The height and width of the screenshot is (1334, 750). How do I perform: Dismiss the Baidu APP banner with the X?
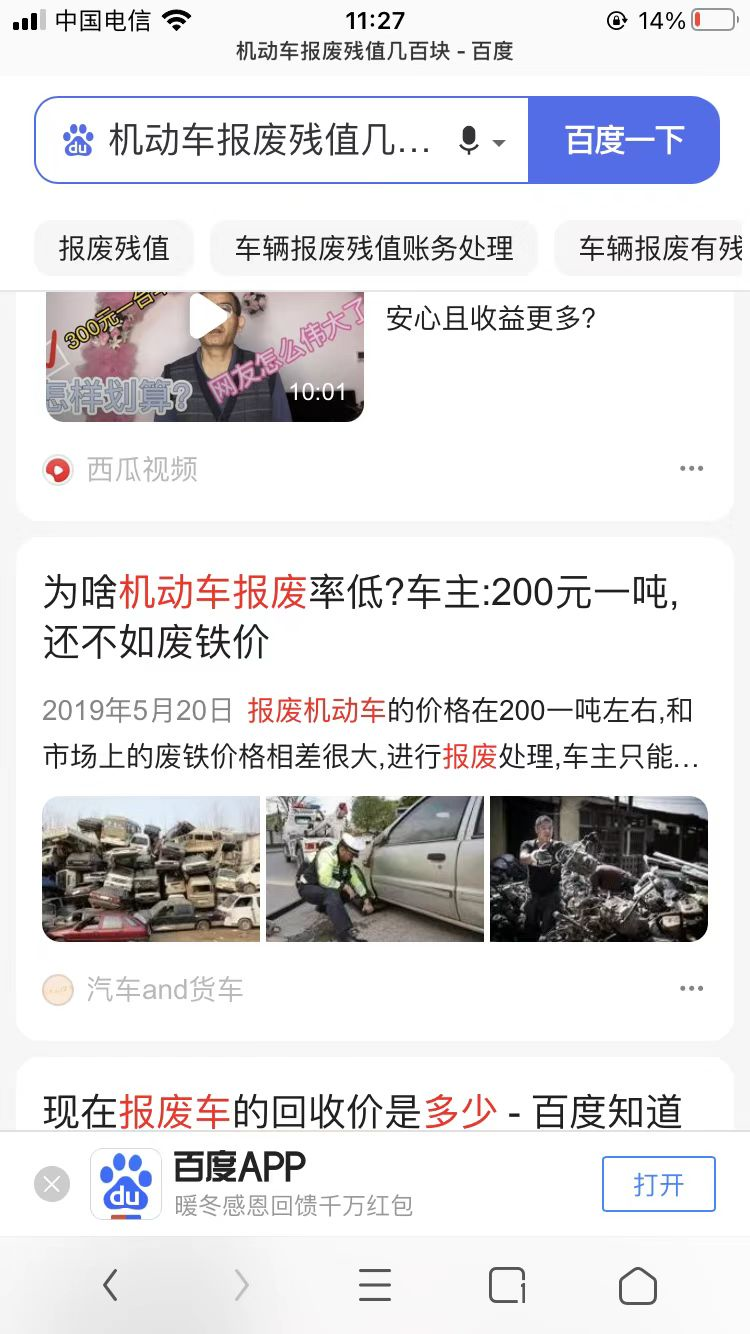point(51,1183)
